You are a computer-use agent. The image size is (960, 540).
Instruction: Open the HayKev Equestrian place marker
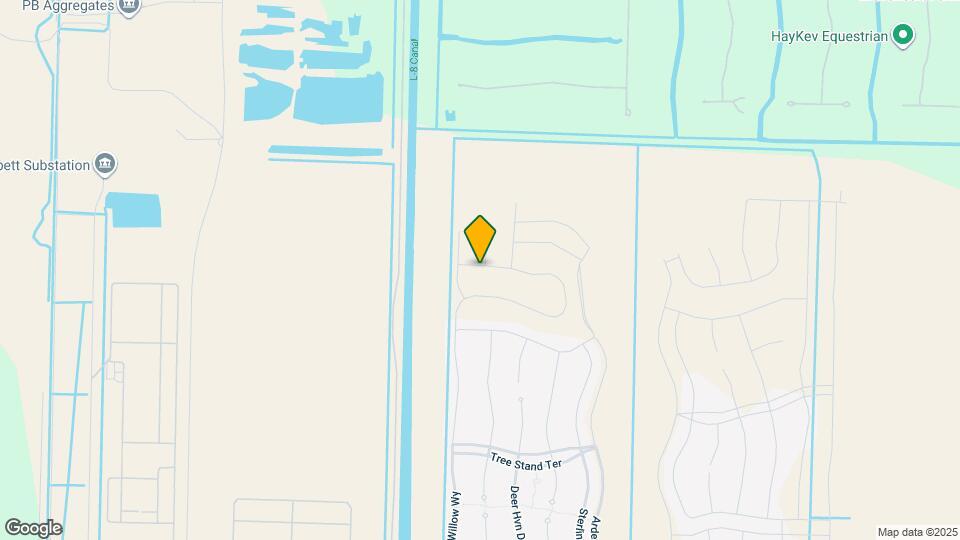click(x=903, y=37)
